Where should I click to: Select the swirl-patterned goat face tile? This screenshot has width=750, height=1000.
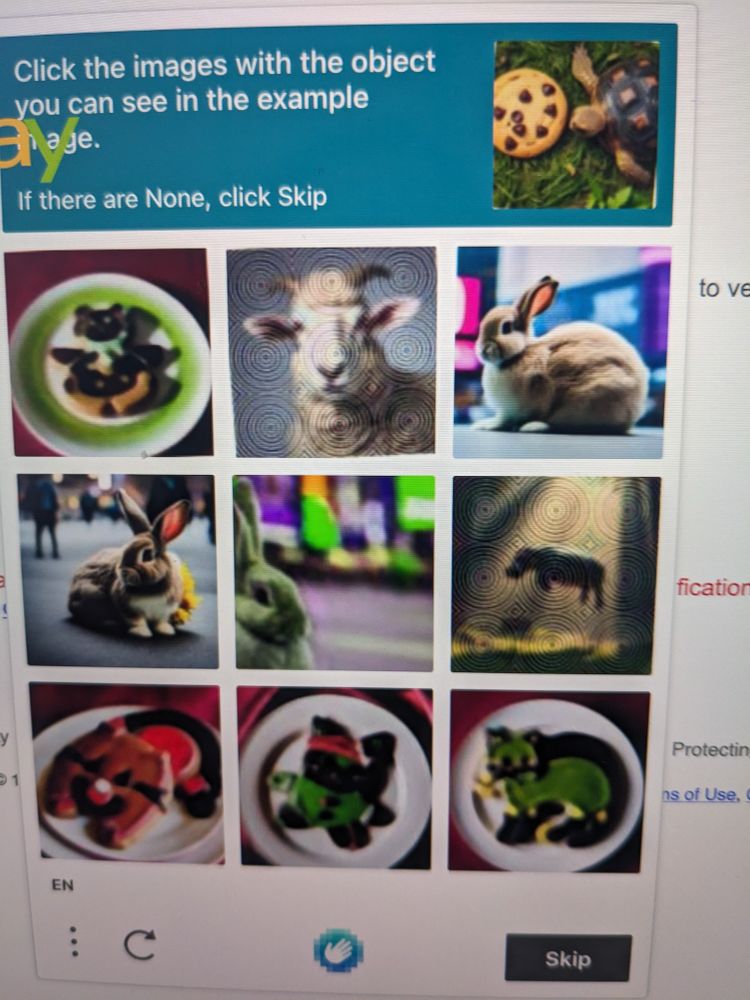(x=331, y=352)
